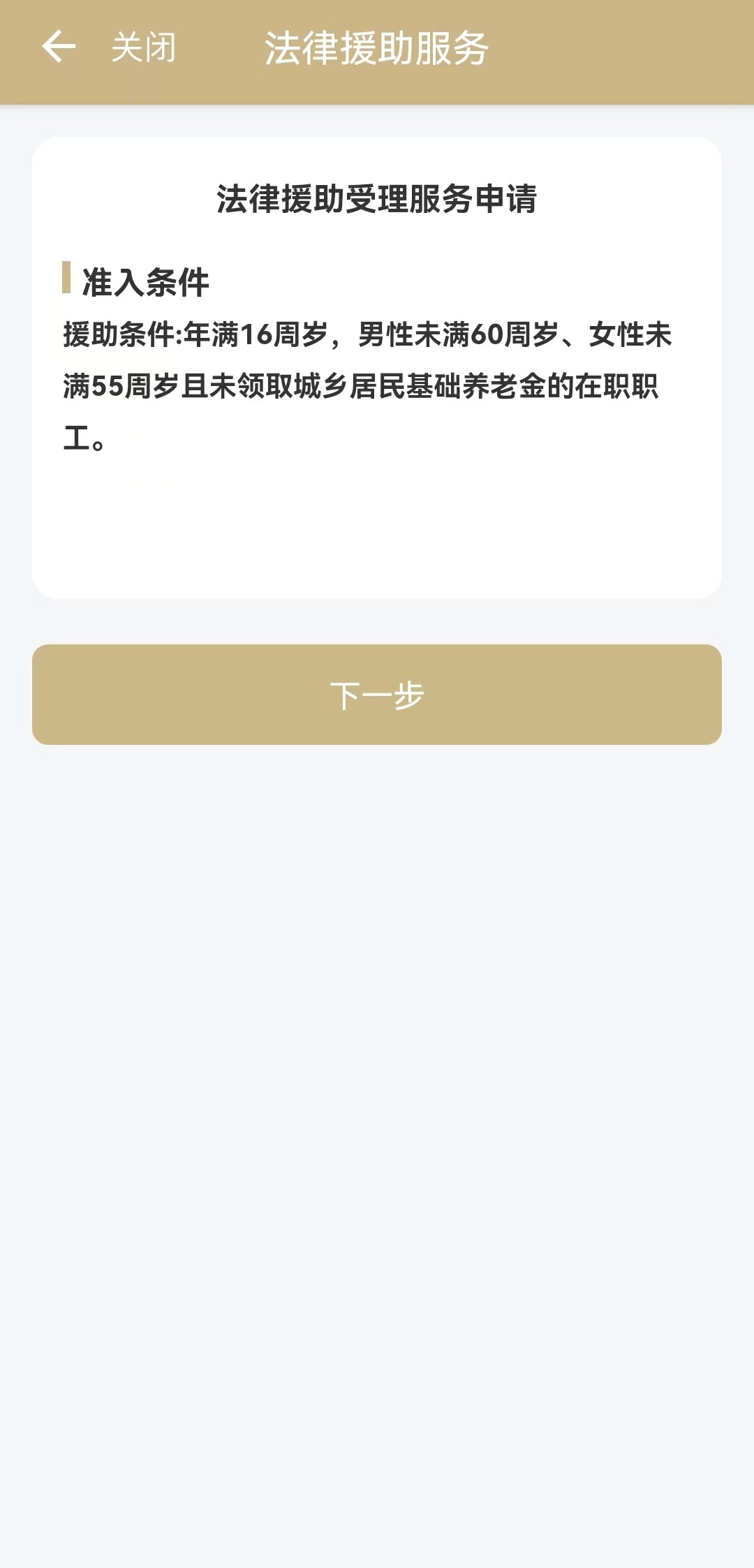Go back using the arrow icon

(x=59, y=47)
